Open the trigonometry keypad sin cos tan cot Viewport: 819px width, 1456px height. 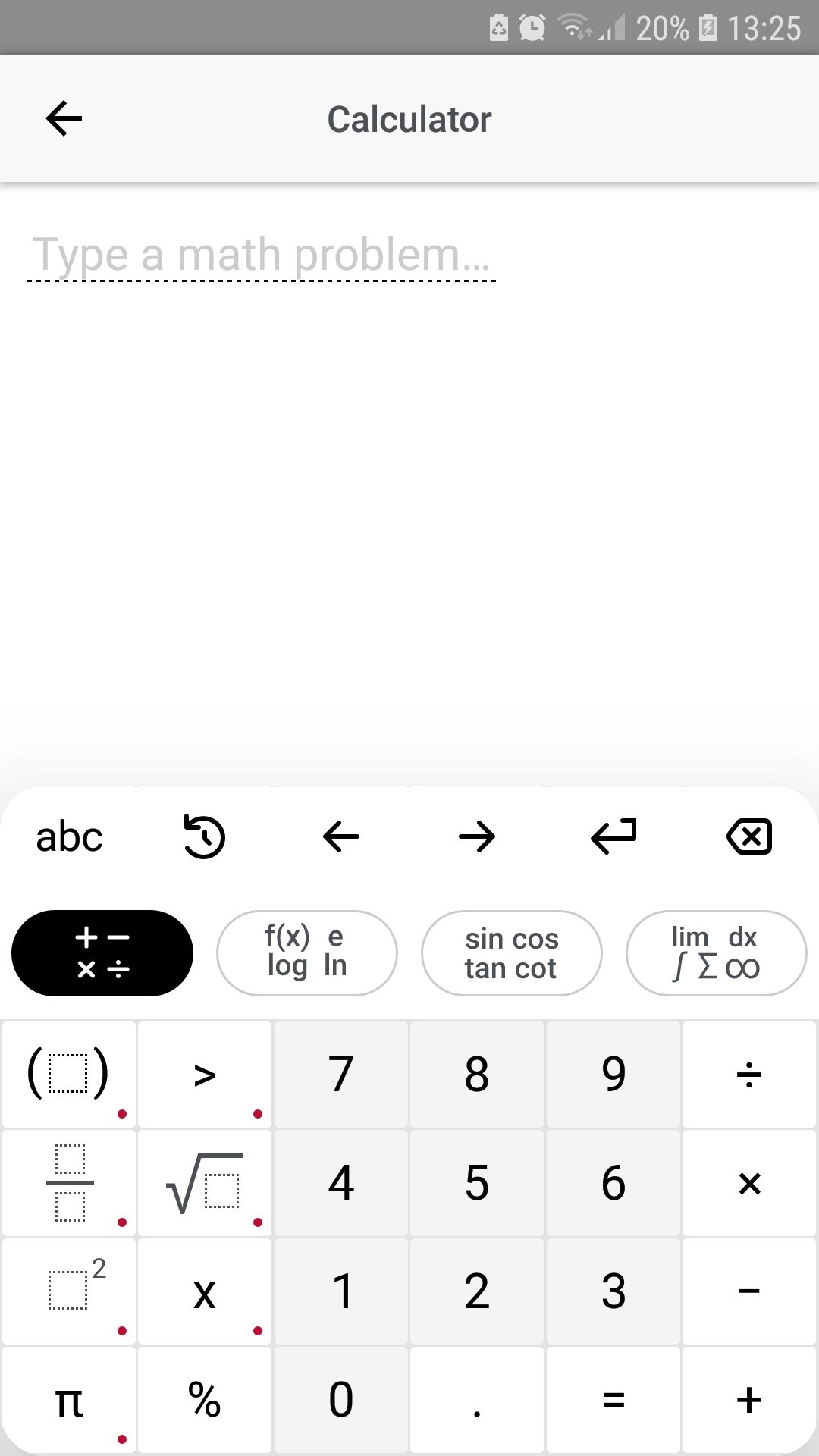pos(511,952)
